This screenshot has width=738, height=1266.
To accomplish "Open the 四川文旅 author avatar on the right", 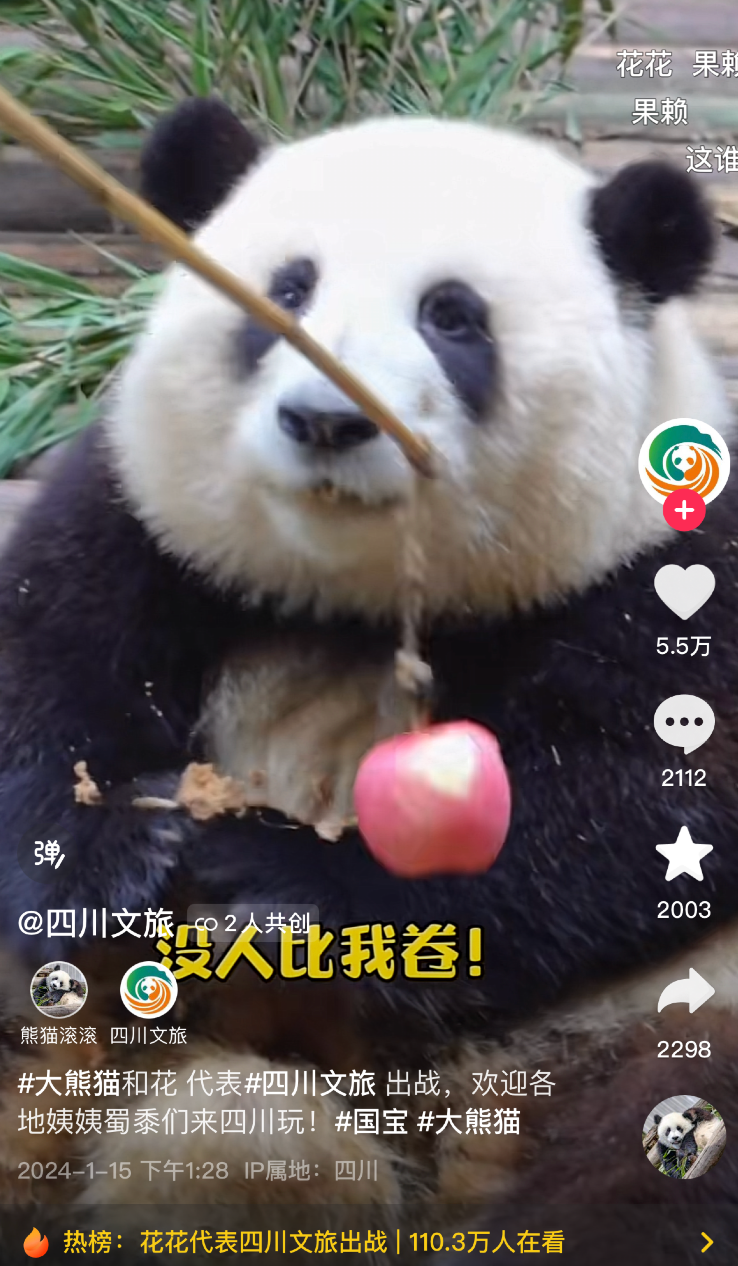I will pos(684,463).
